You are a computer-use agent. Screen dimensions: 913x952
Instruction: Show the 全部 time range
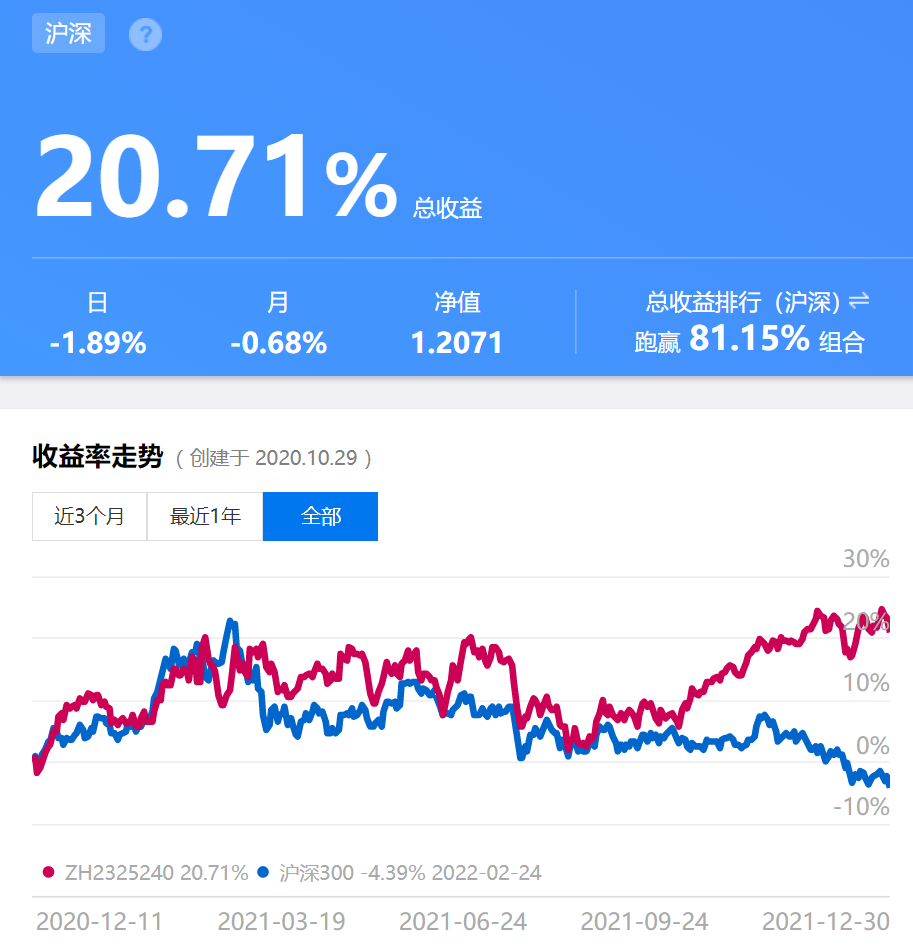pos(321,516)
